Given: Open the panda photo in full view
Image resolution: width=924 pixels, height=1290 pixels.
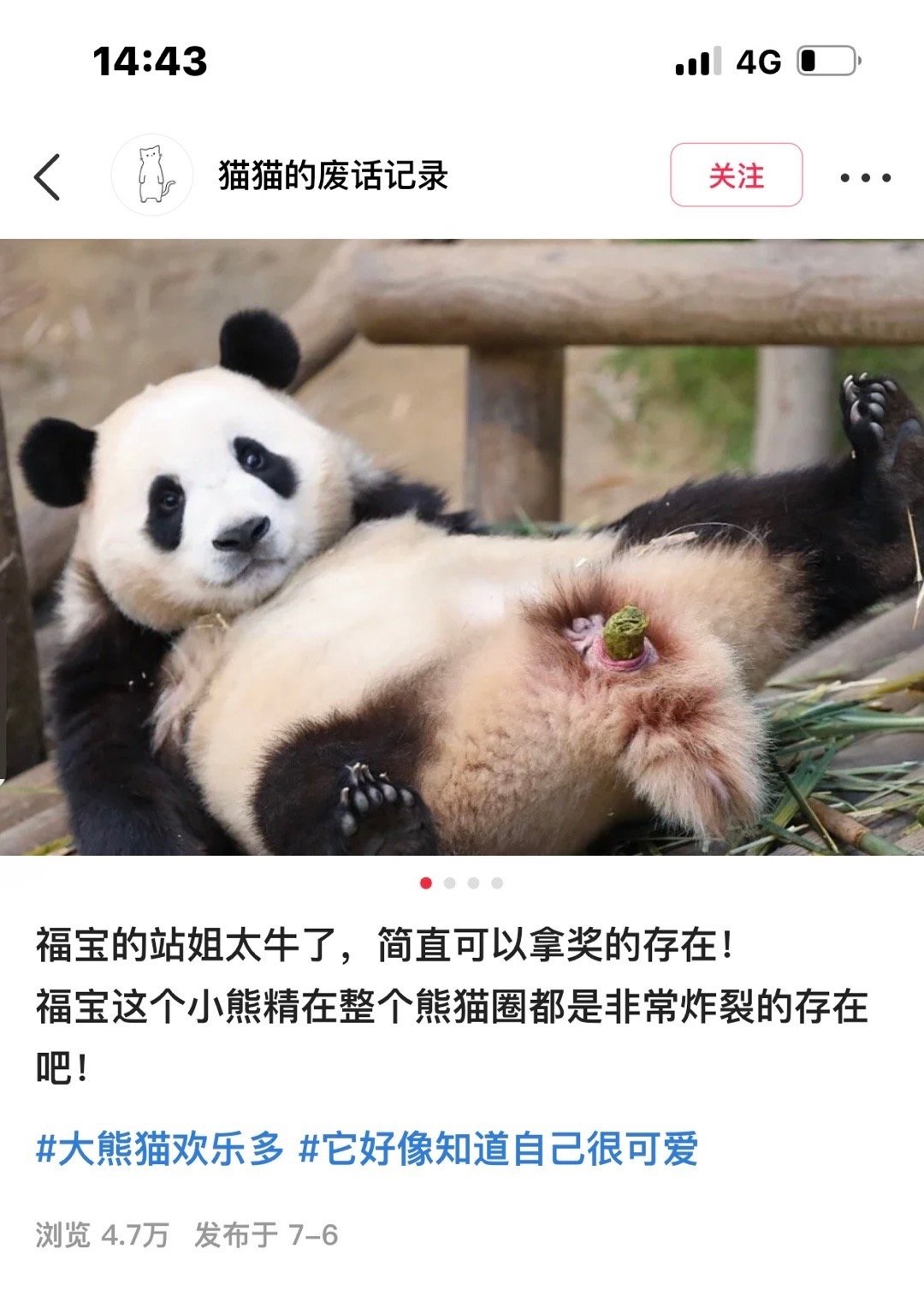Looking at the screenshot, I should tap(462, 548).
